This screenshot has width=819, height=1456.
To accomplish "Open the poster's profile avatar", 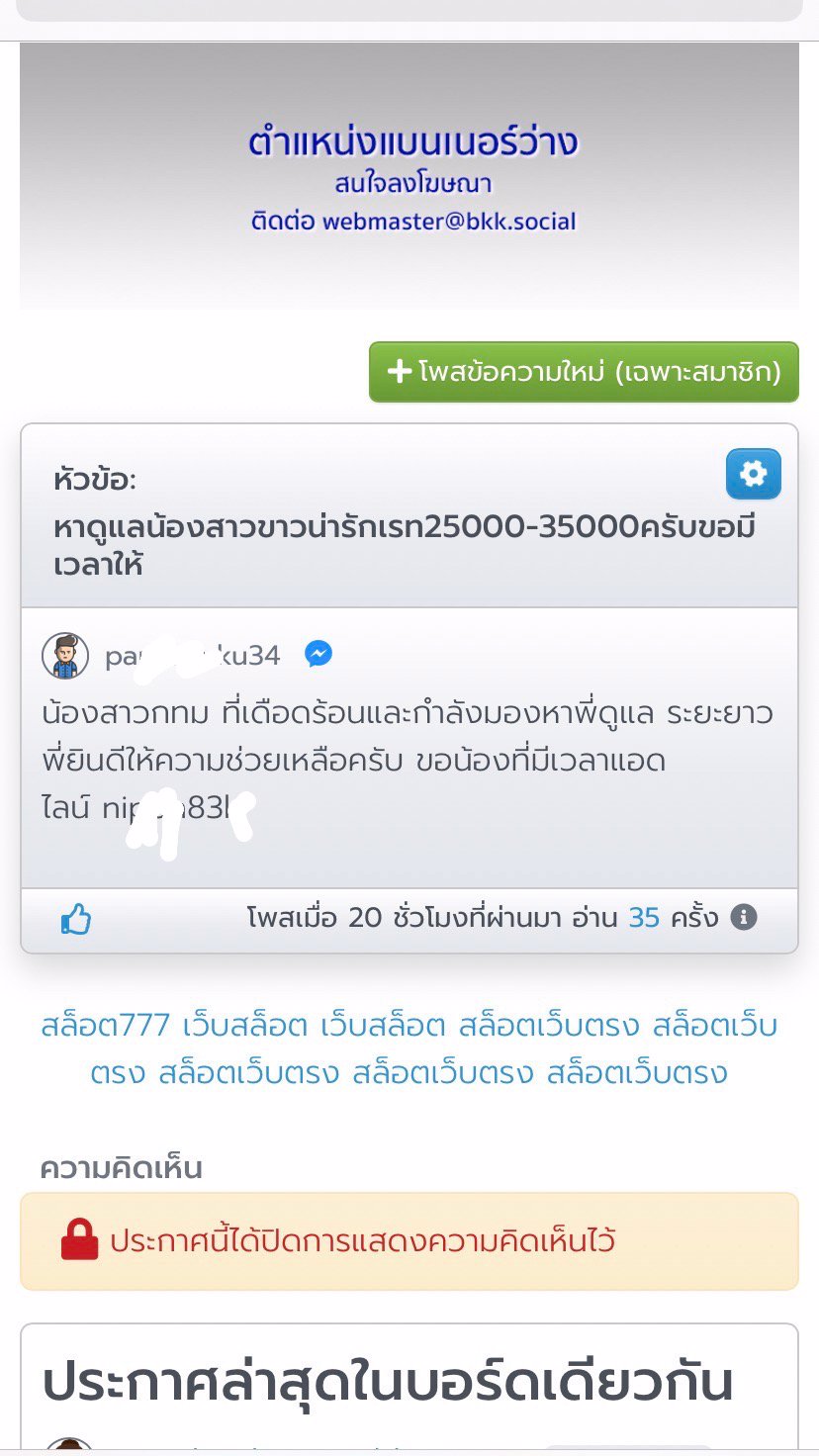I will [65, 655].
